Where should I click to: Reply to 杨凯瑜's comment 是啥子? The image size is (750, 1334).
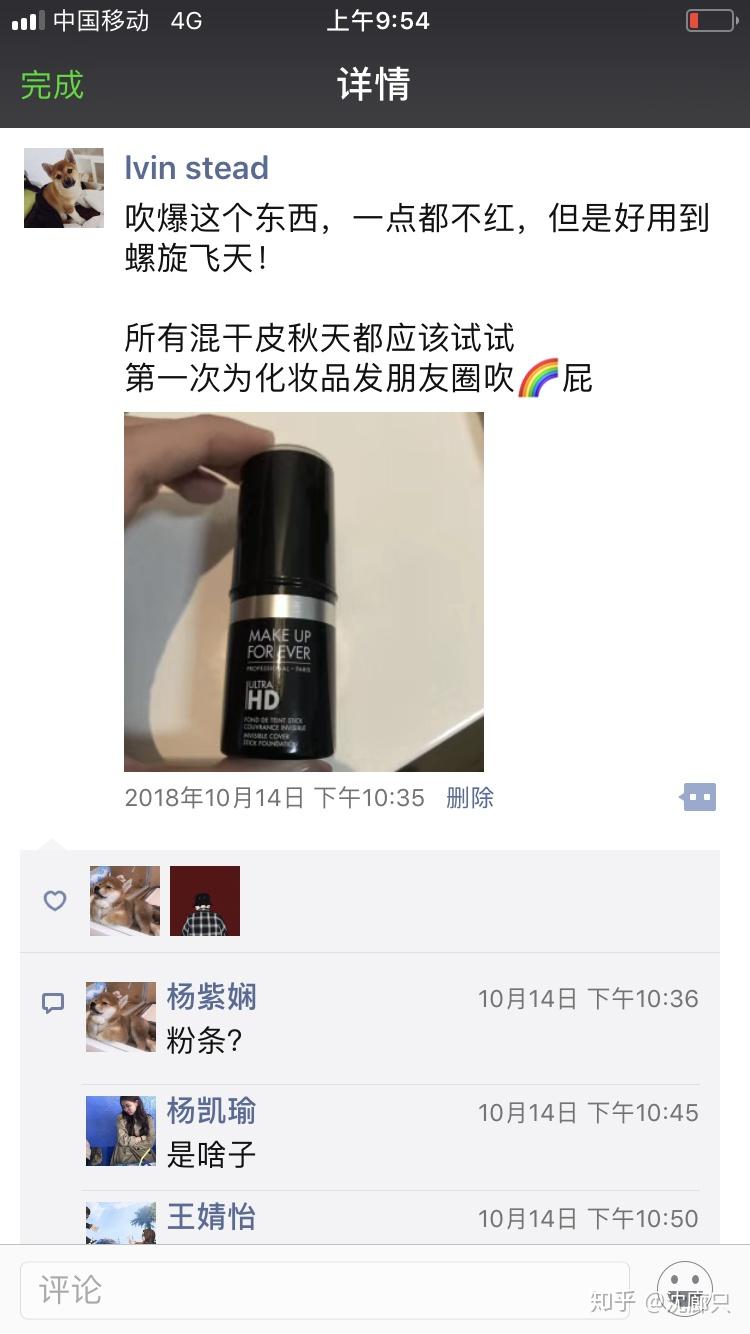[212, 1156]
